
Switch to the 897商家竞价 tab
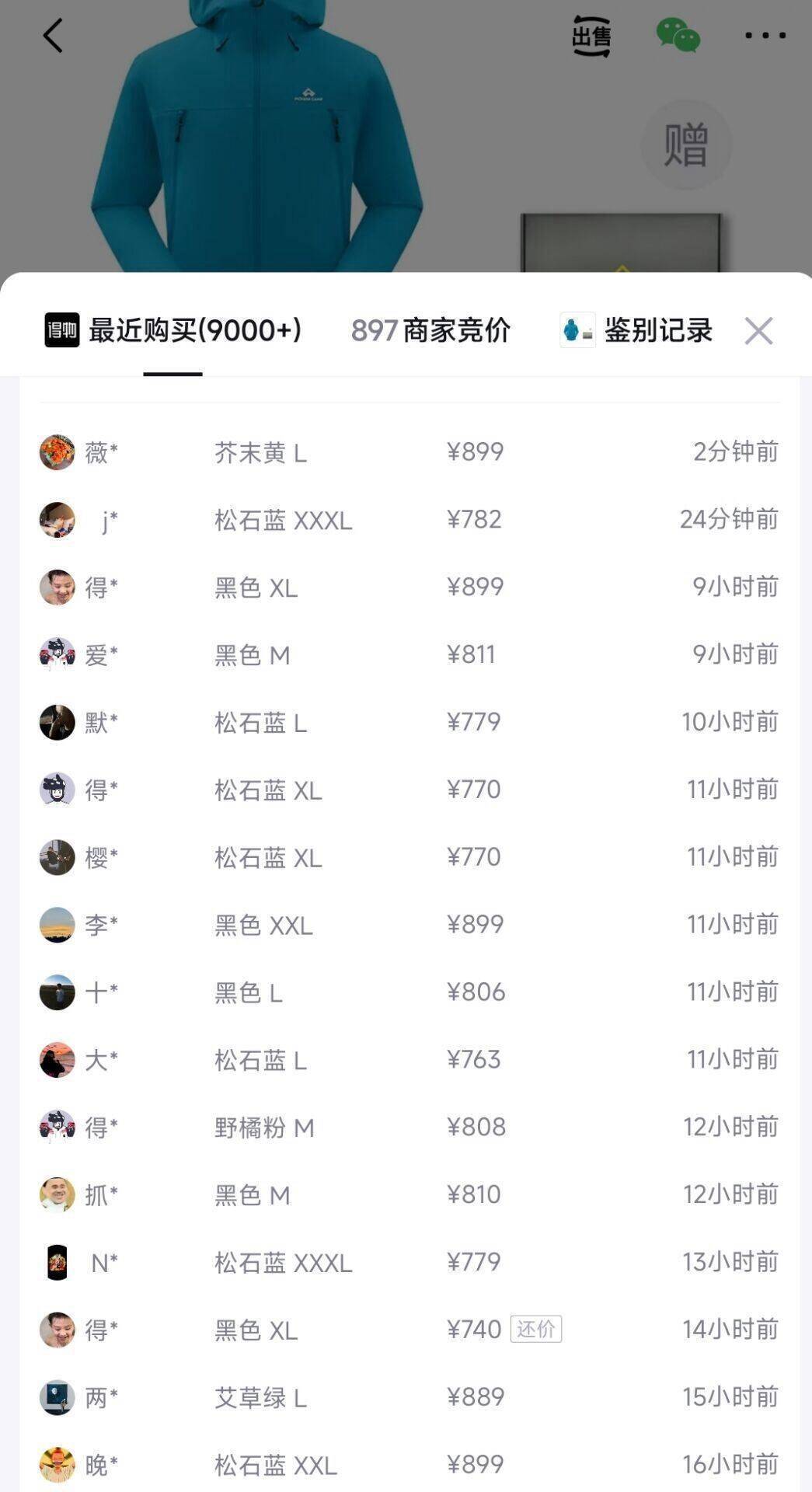pyautogui.click(x=432, y=331)
